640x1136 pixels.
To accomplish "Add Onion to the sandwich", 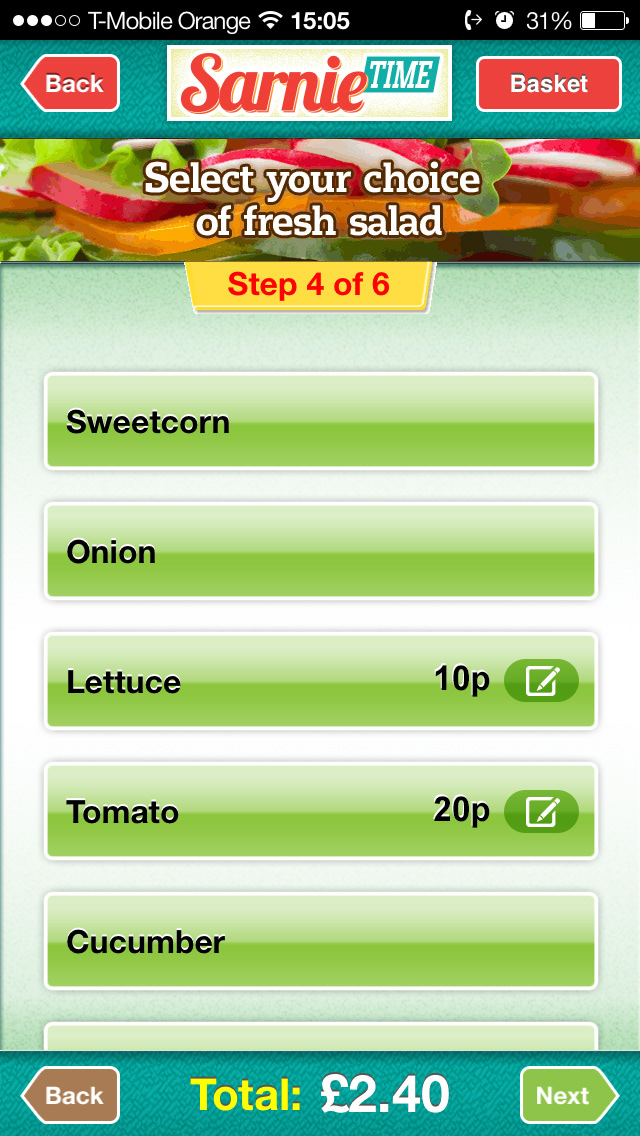I will pos(320,552).
